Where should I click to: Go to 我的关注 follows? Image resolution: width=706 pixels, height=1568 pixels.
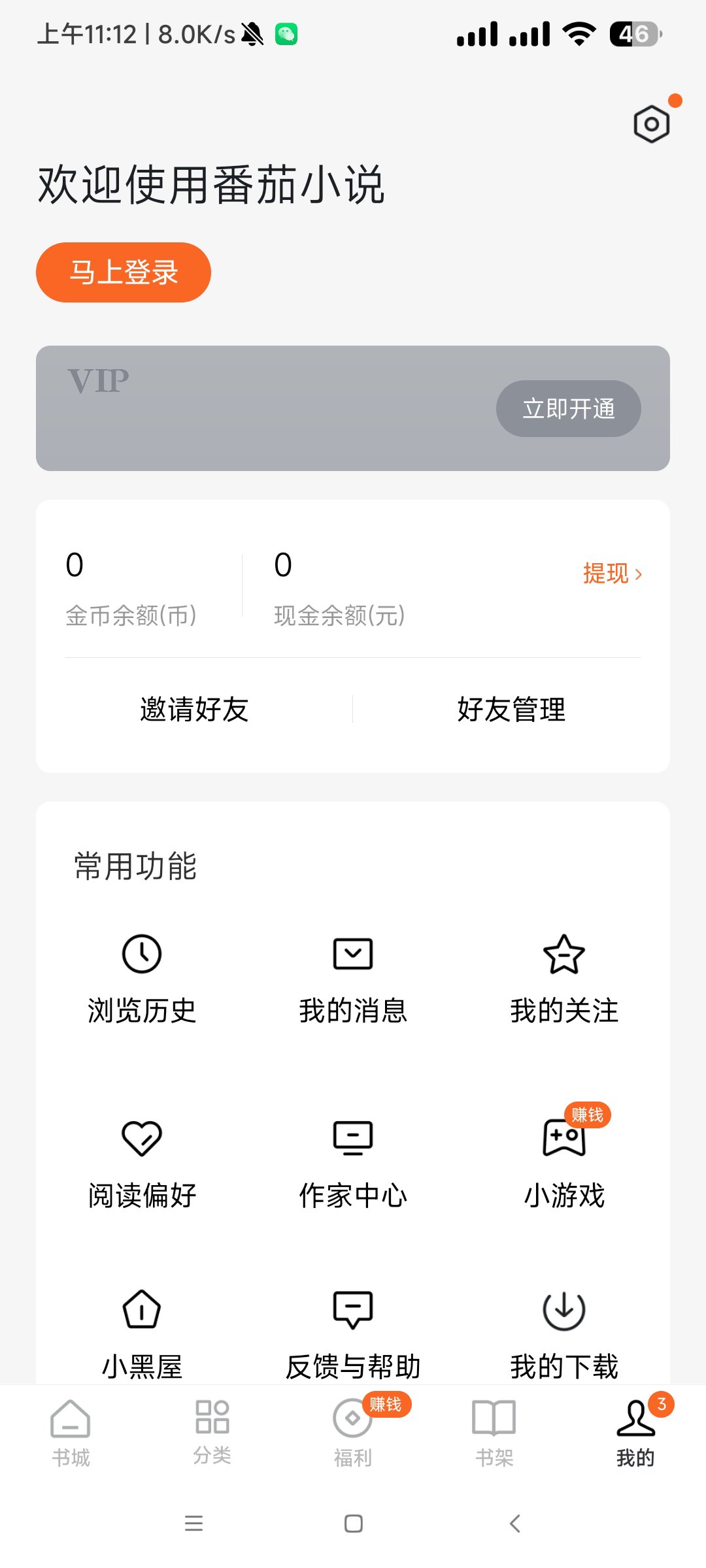(x=564, y=977)
